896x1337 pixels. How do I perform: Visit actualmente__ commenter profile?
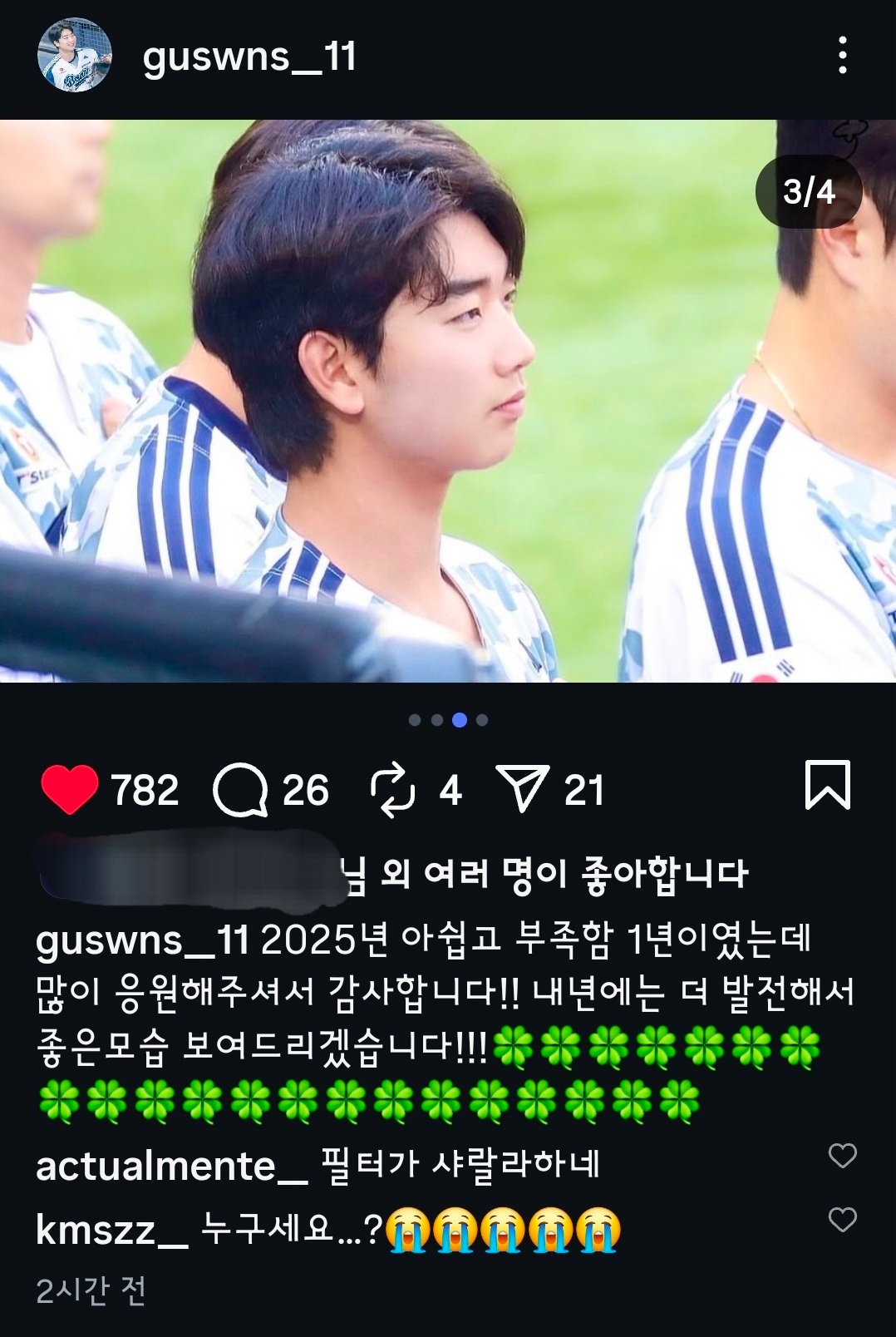coord(171,1166)
